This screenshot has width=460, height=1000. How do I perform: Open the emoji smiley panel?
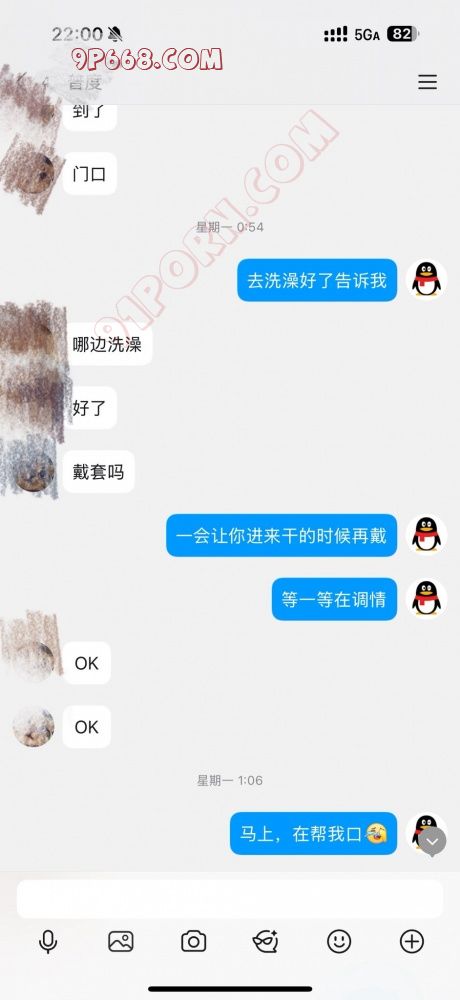[x=339, y=941]
